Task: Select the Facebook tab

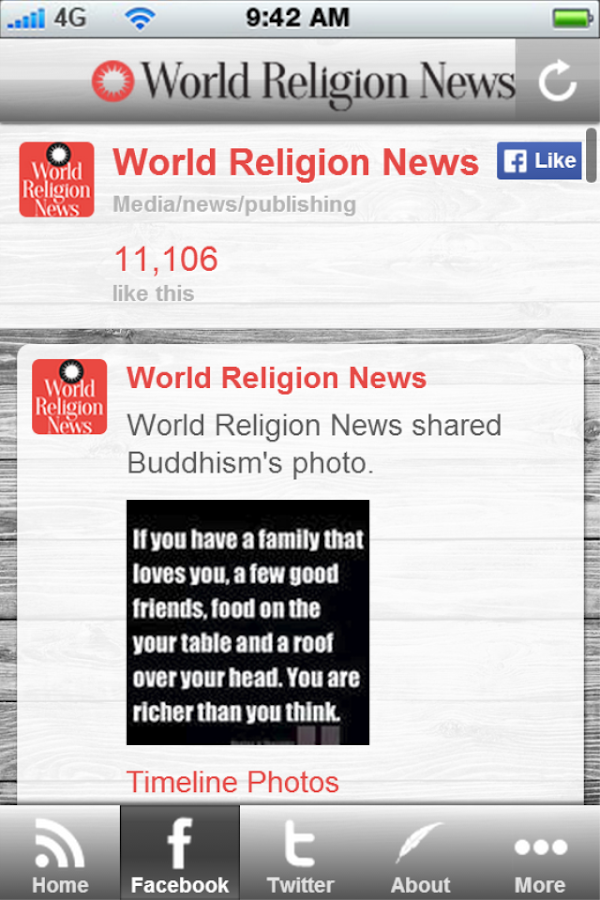Action: [180, 853]
